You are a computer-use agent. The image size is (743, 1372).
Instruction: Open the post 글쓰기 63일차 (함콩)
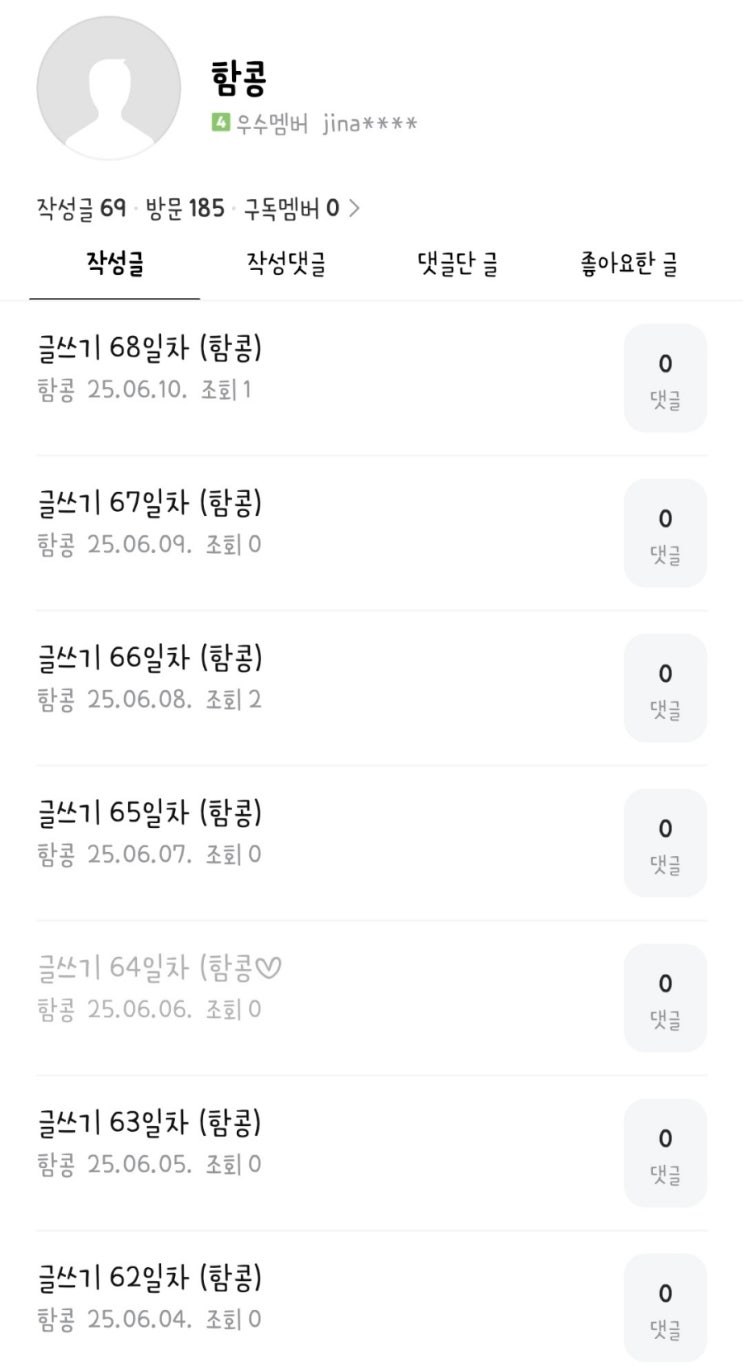[150, 1124]
